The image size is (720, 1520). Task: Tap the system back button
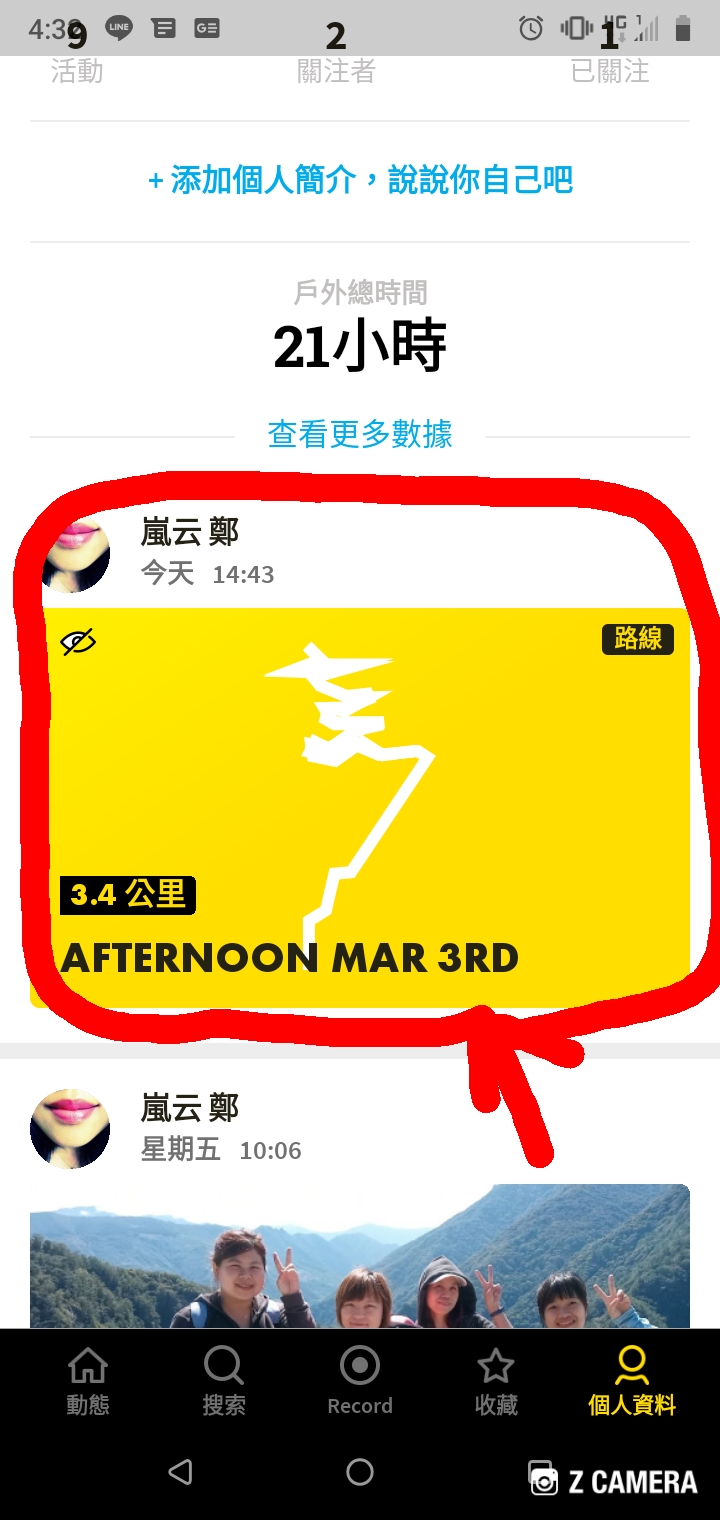(x=180, y=1472)
